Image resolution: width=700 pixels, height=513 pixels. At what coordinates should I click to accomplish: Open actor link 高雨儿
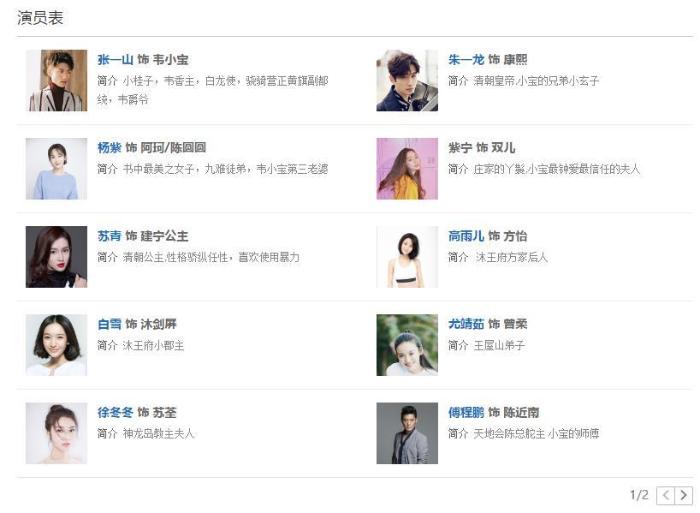pos(466,236)
